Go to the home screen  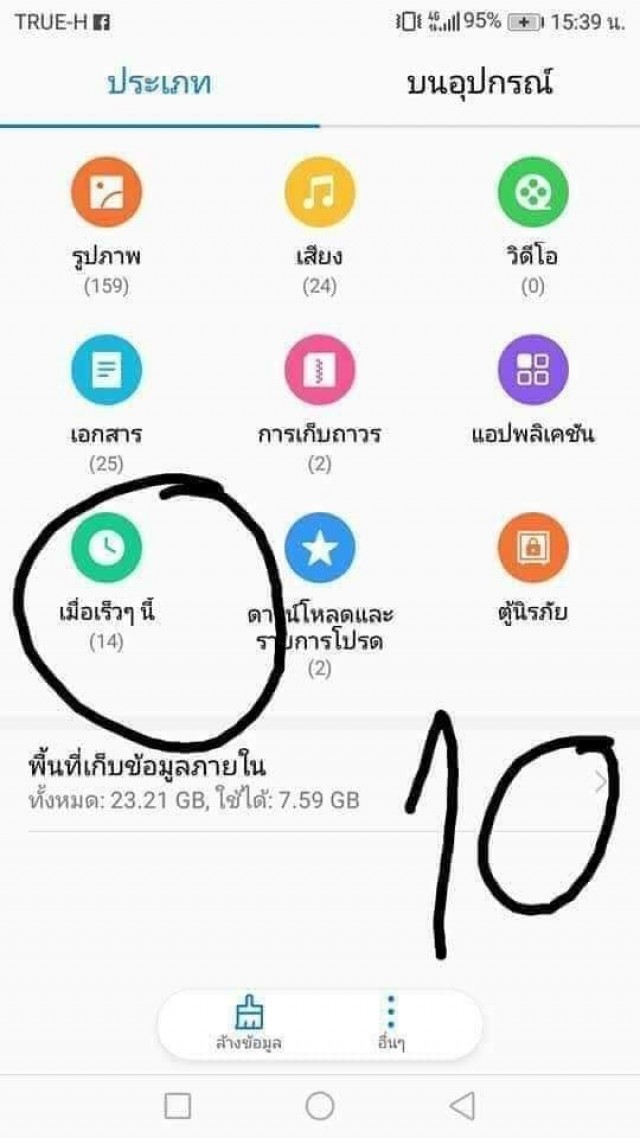point(319,1105)
